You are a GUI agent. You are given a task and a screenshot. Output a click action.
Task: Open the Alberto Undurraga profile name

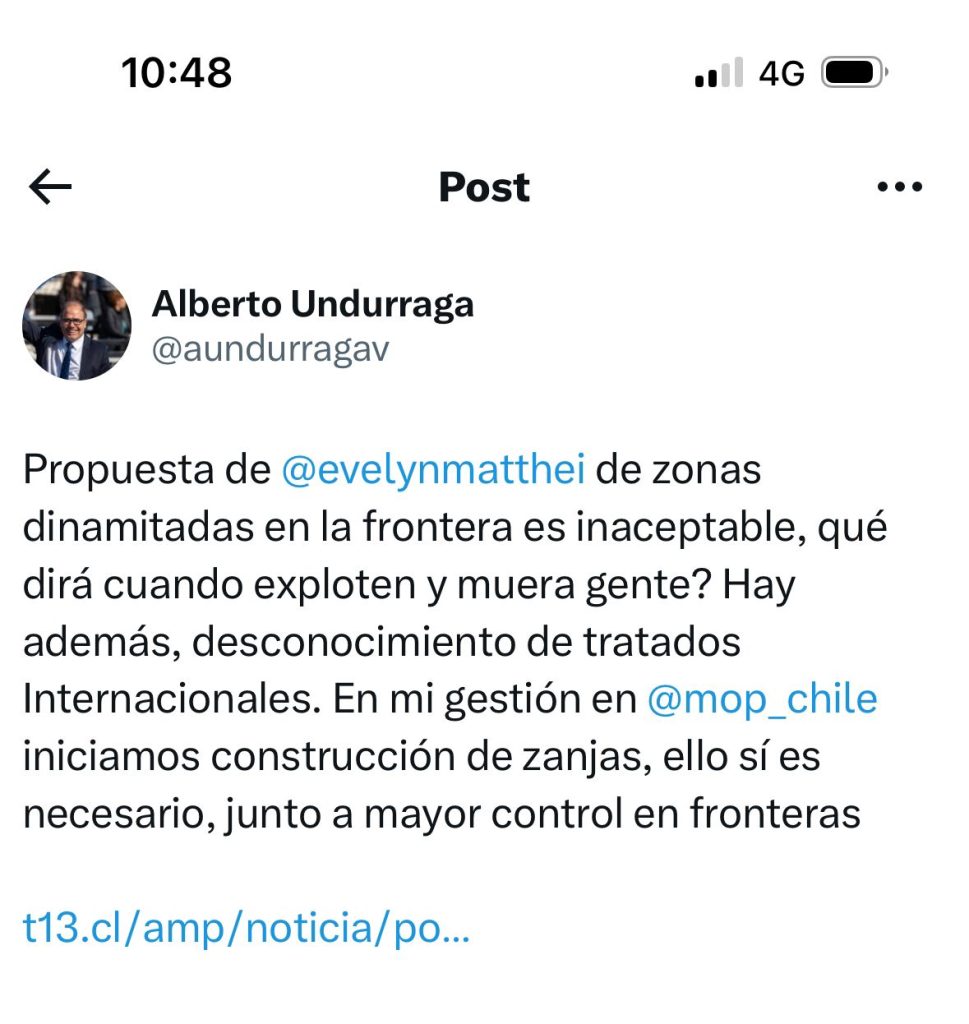pos(312,304)
